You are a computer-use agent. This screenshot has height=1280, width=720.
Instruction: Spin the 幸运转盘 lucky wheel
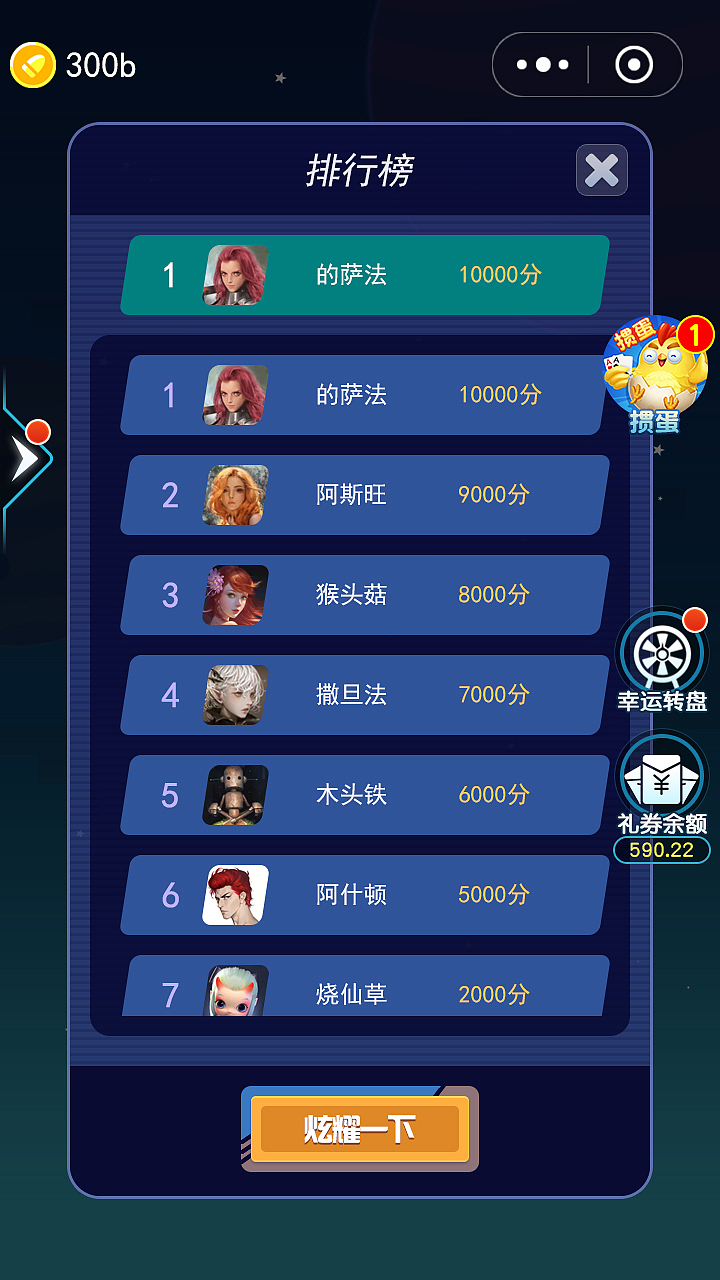[x=662, y=655]
